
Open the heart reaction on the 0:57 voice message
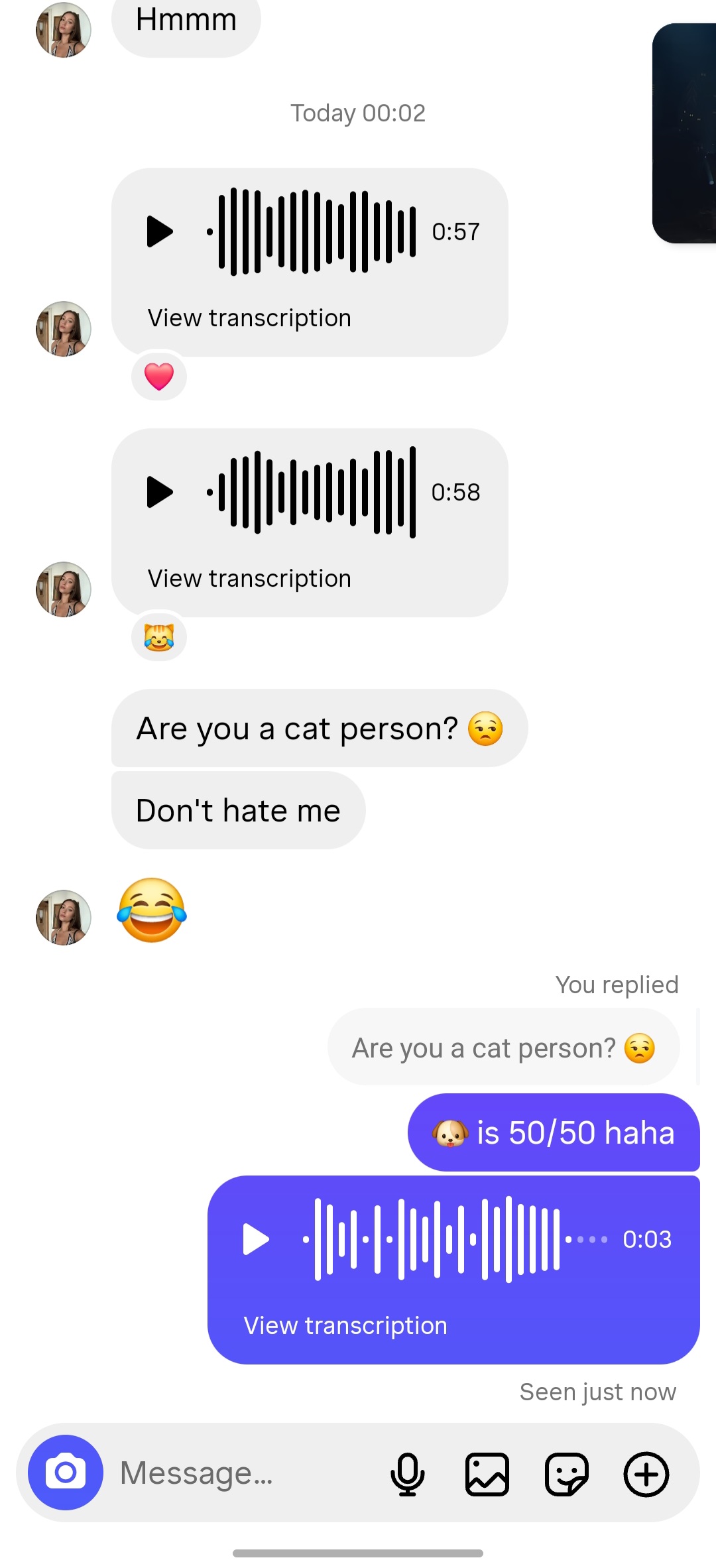[x=159, y=377]
